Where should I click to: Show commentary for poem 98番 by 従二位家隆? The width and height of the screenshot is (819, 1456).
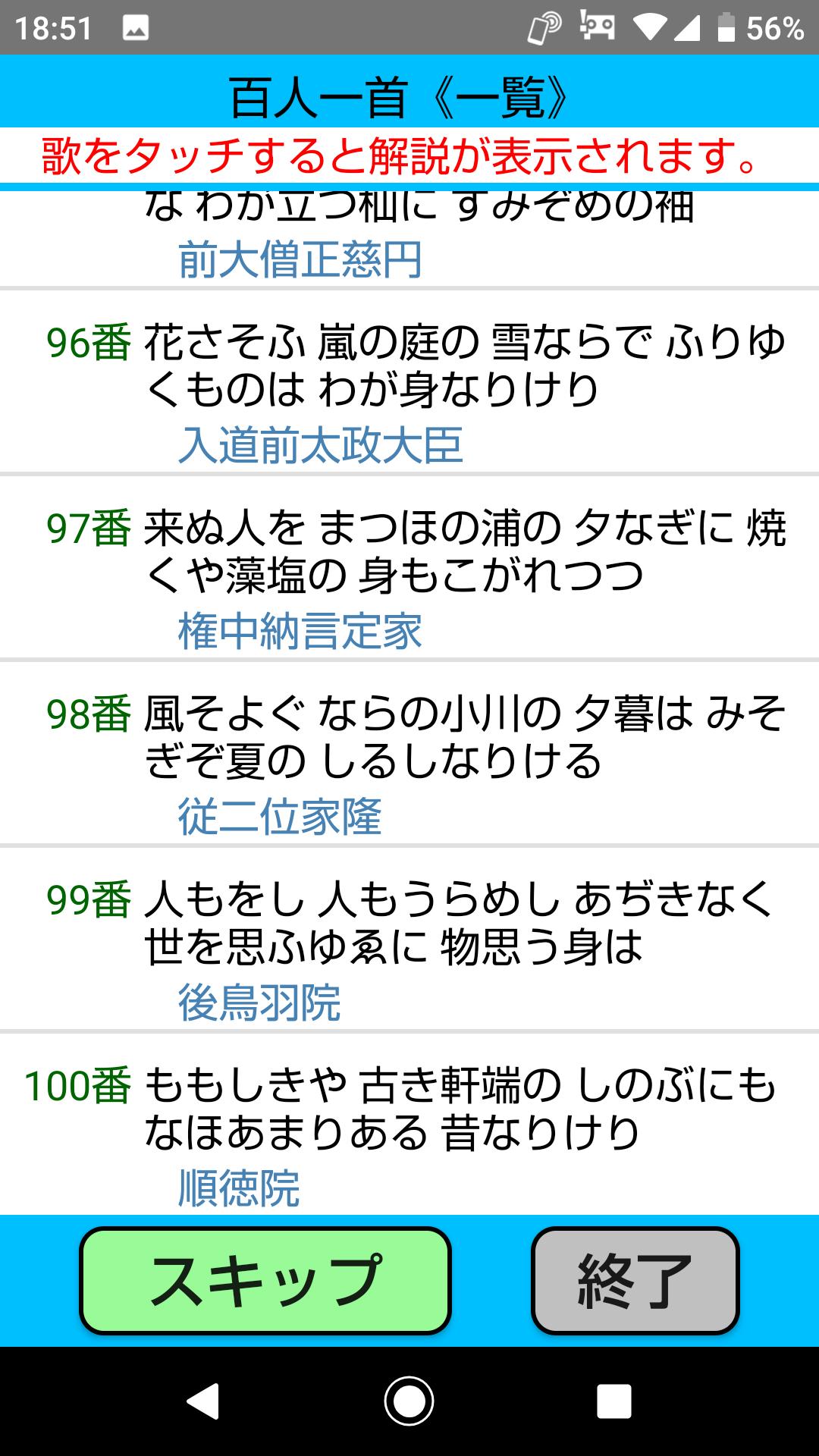[409, 755]
